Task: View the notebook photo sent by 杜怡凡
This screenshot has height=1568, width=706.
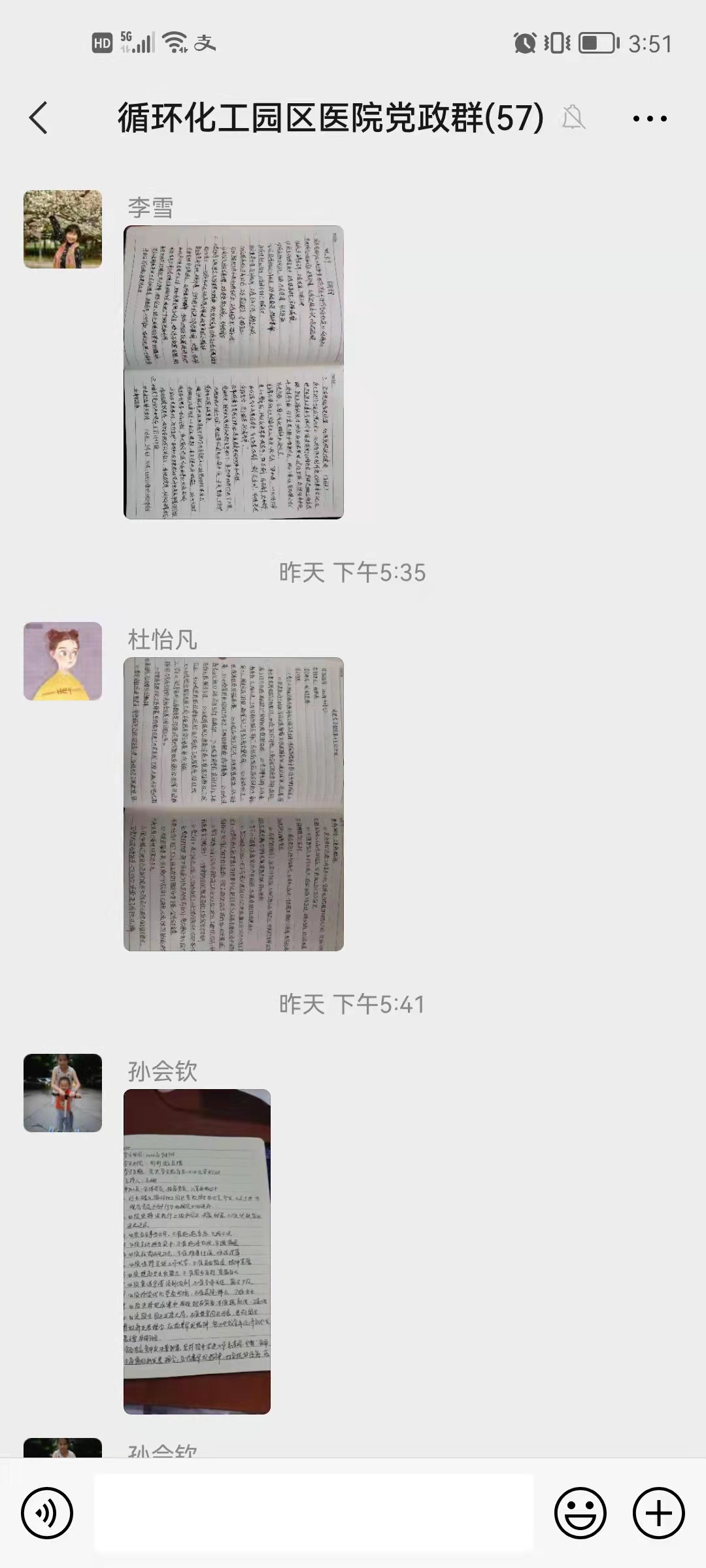Action: pyautogui.click(x=233, y=804)
